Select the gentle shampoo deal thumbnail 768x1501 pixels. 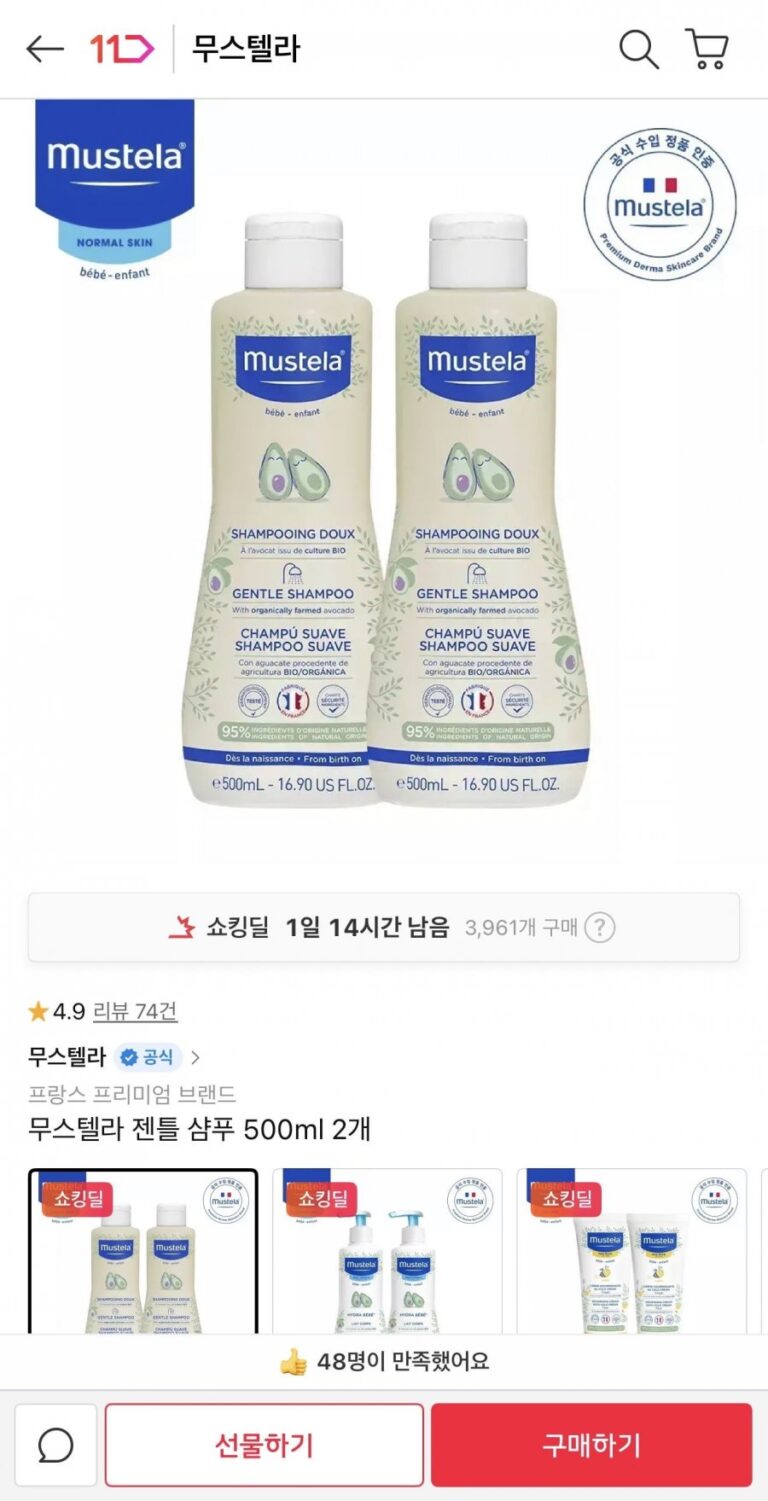(143, 1250)
